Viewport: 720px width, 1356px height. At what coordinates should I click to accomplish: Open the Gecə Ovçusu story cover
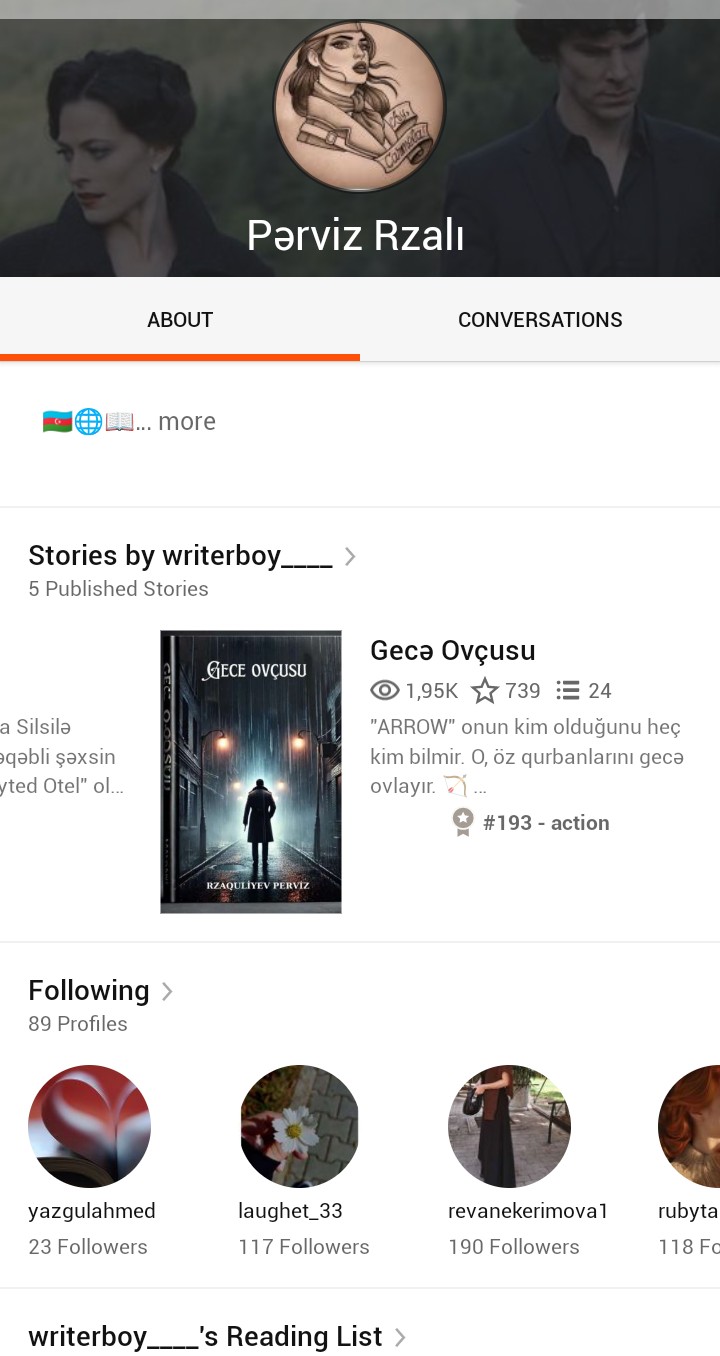pyautogui.click(x=251, y=771)
